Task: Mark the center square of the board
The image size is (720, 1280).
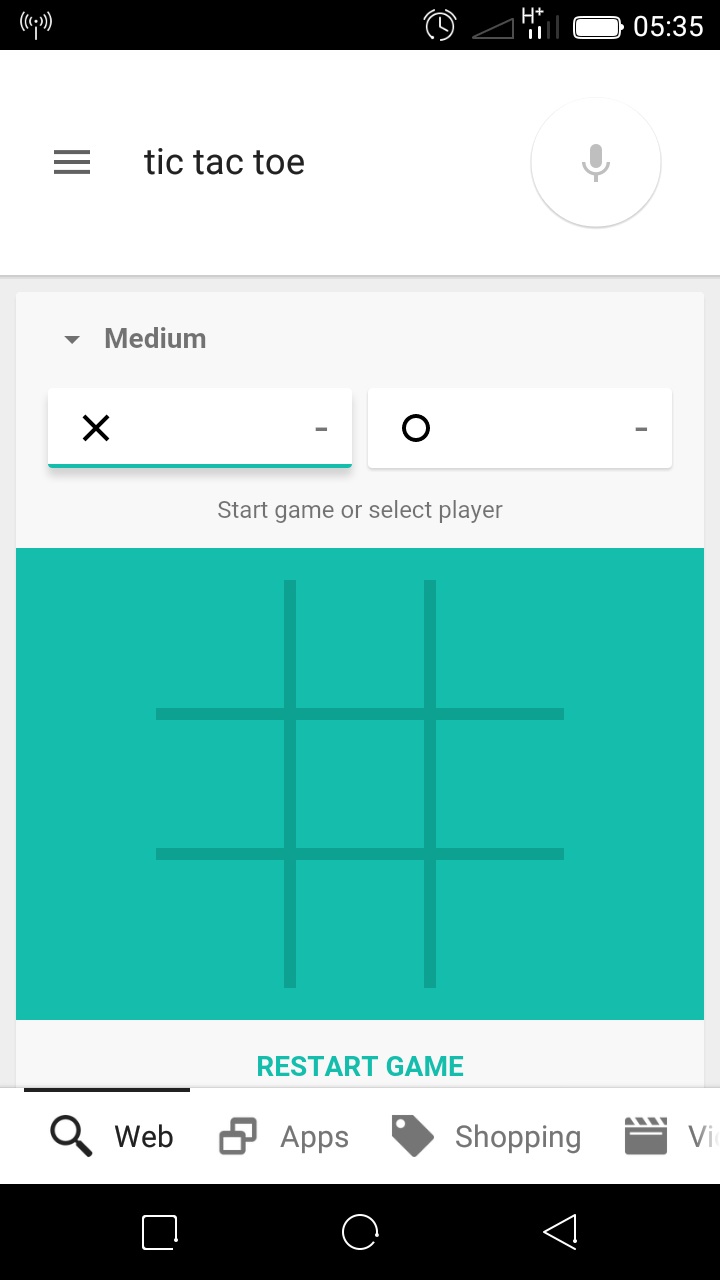Action: click(x=360, y=784)
